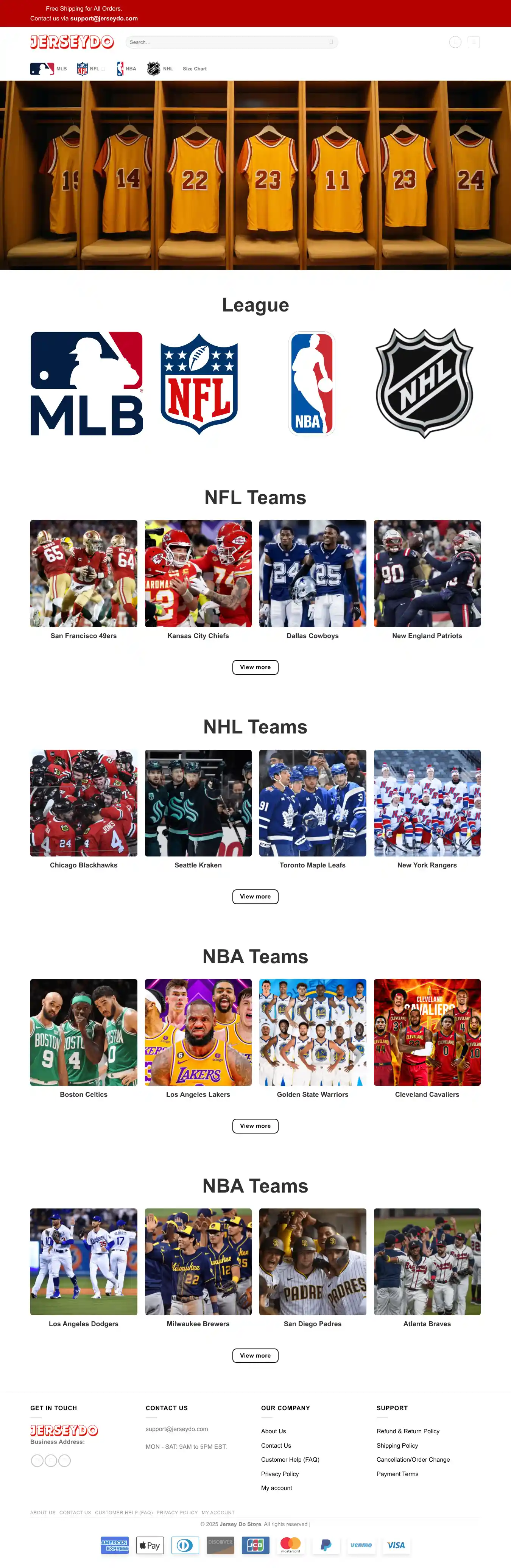Open Kansas City Chiefs team card
Image resolution: width=511 pixels, height=1568 pixels.
click(x=198, y=573)
